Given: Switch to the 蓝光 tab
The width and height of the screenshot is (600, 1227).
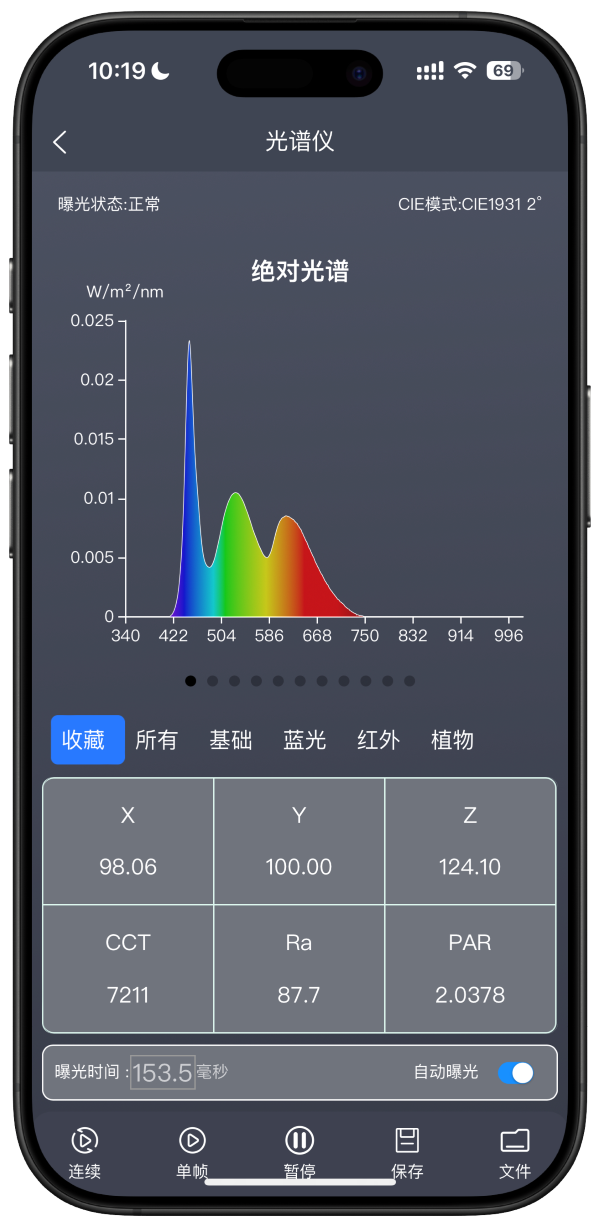Looking at the screenshot, I should pos(305,740).
